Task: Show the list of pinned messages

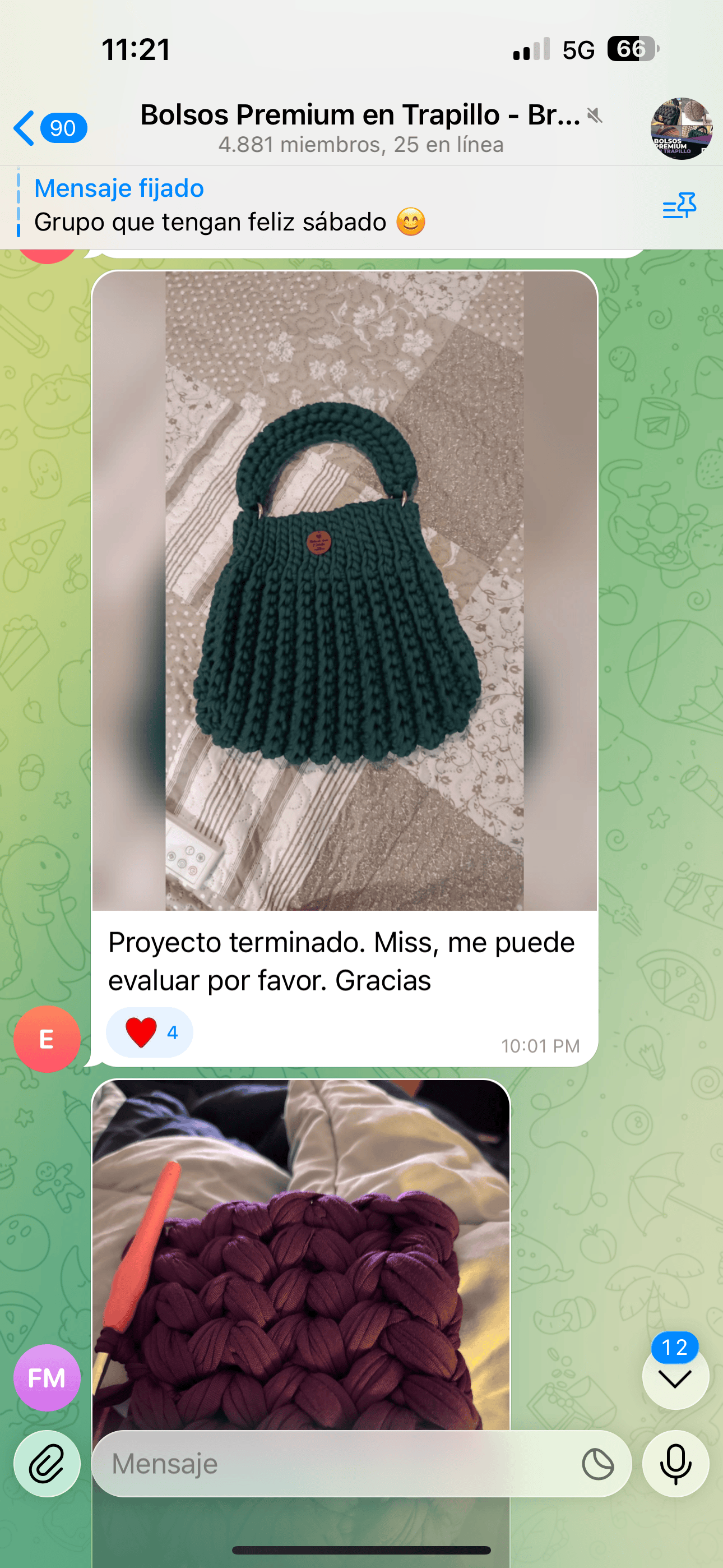Action: pos(679,207)
